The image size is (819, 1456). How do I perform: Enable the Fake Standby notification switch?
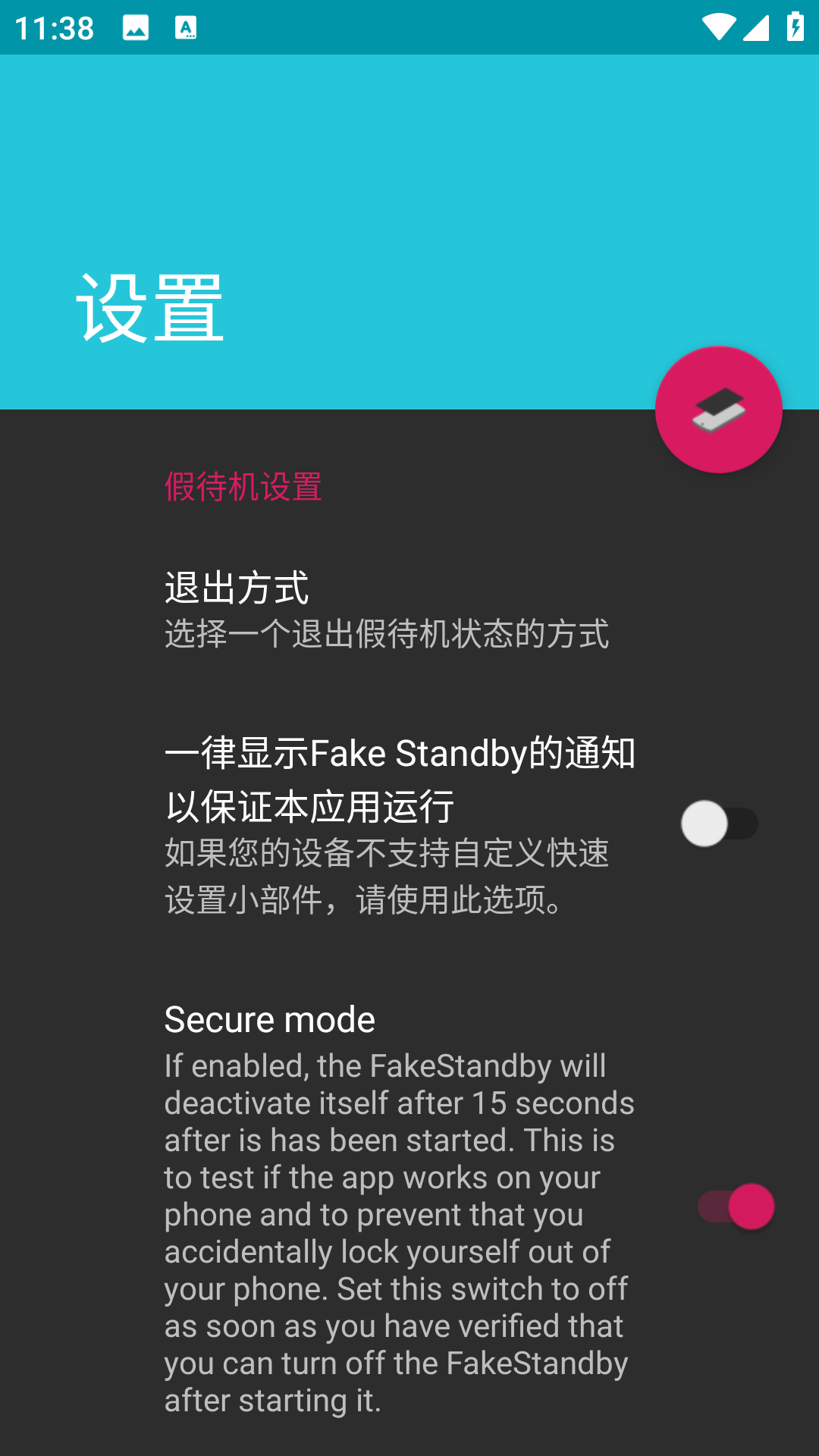click(719, 824)
